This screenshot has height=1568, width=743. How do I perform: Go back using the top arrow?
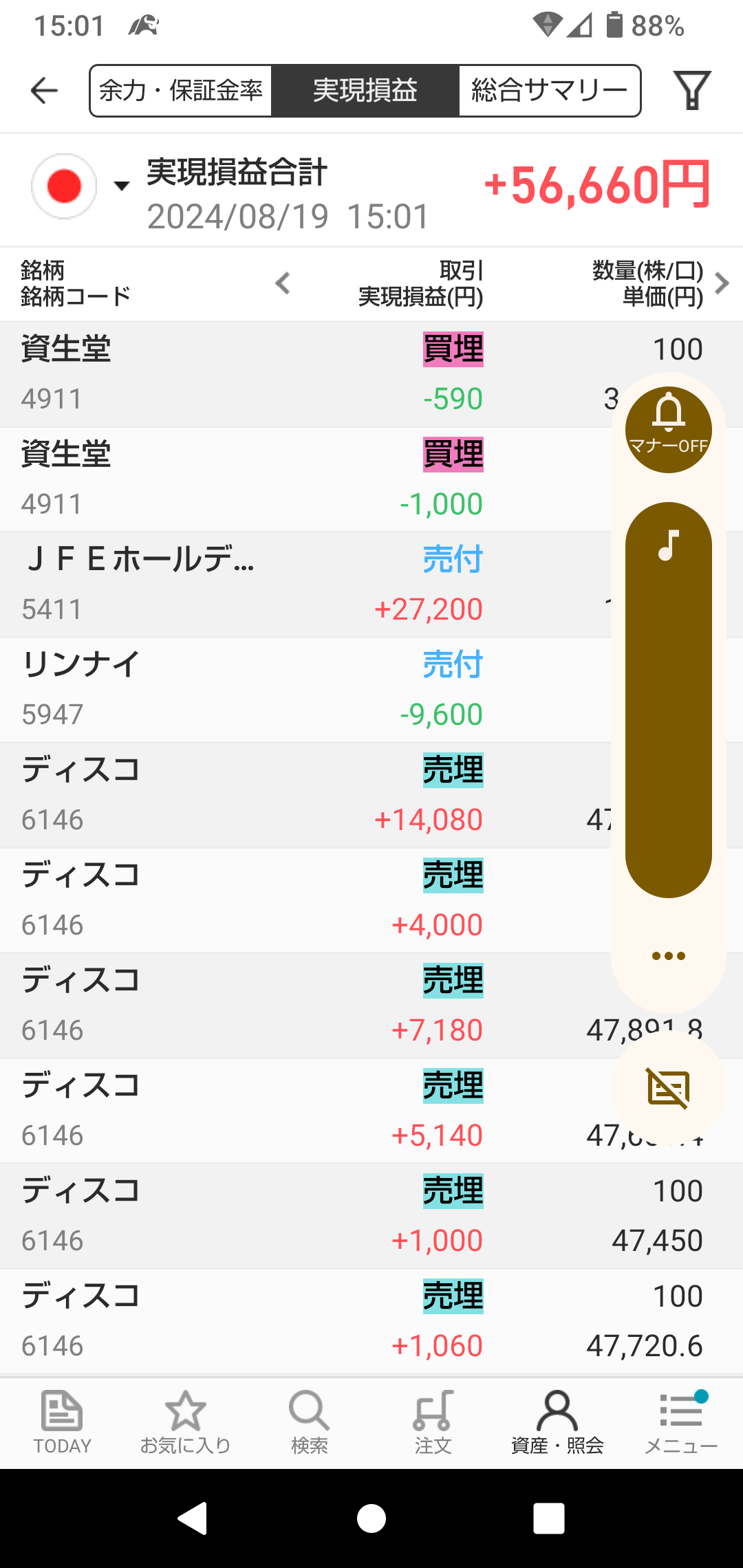tap(45, 91)
